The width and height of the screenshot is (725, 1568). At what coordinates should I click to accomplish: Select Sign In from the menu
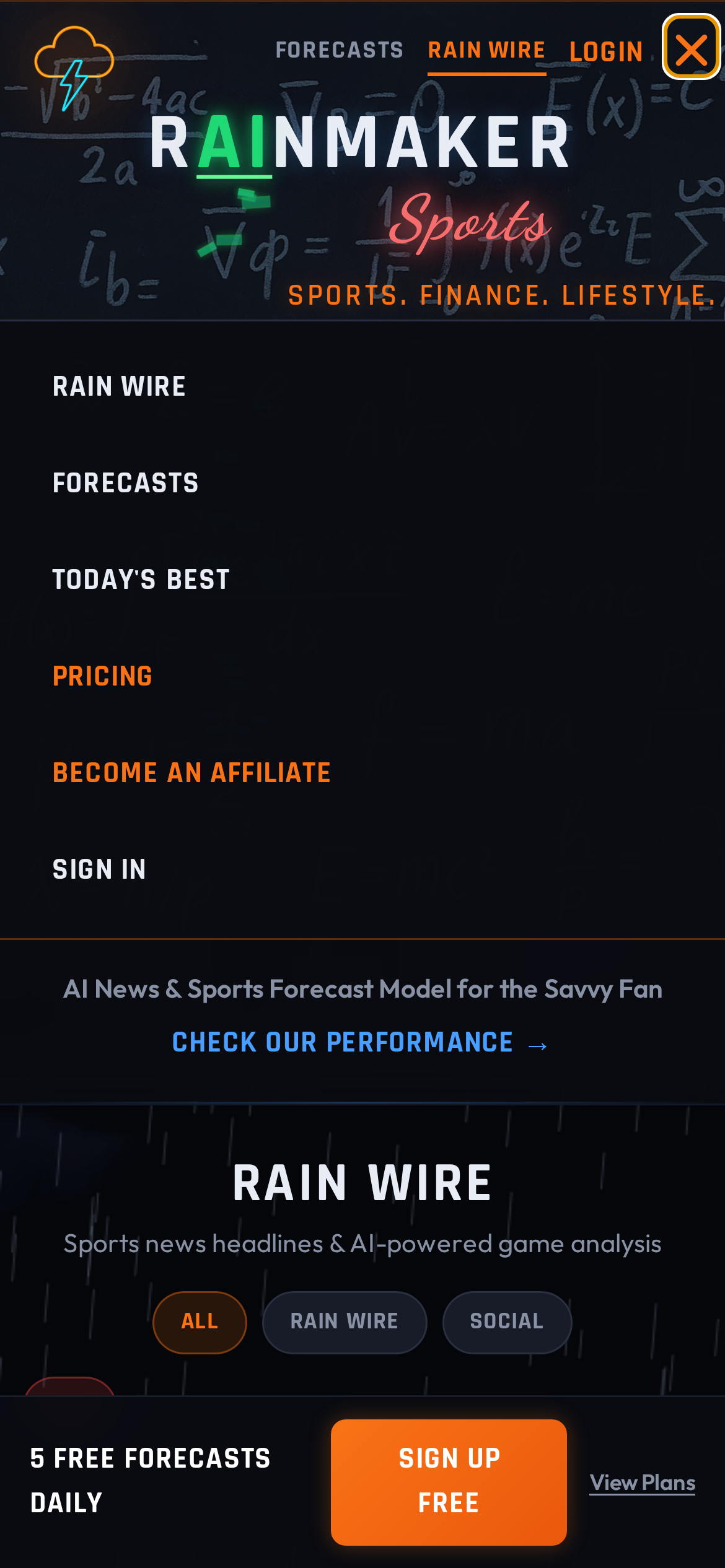(x=99, y=869)
